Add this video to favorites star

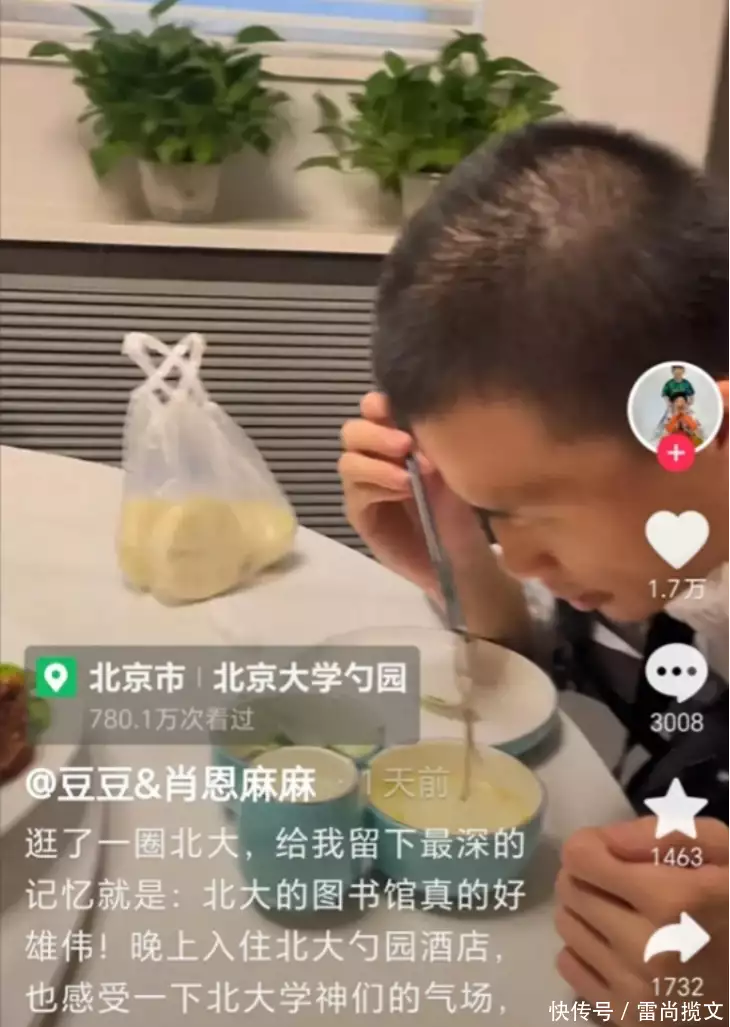coord(676,808)
